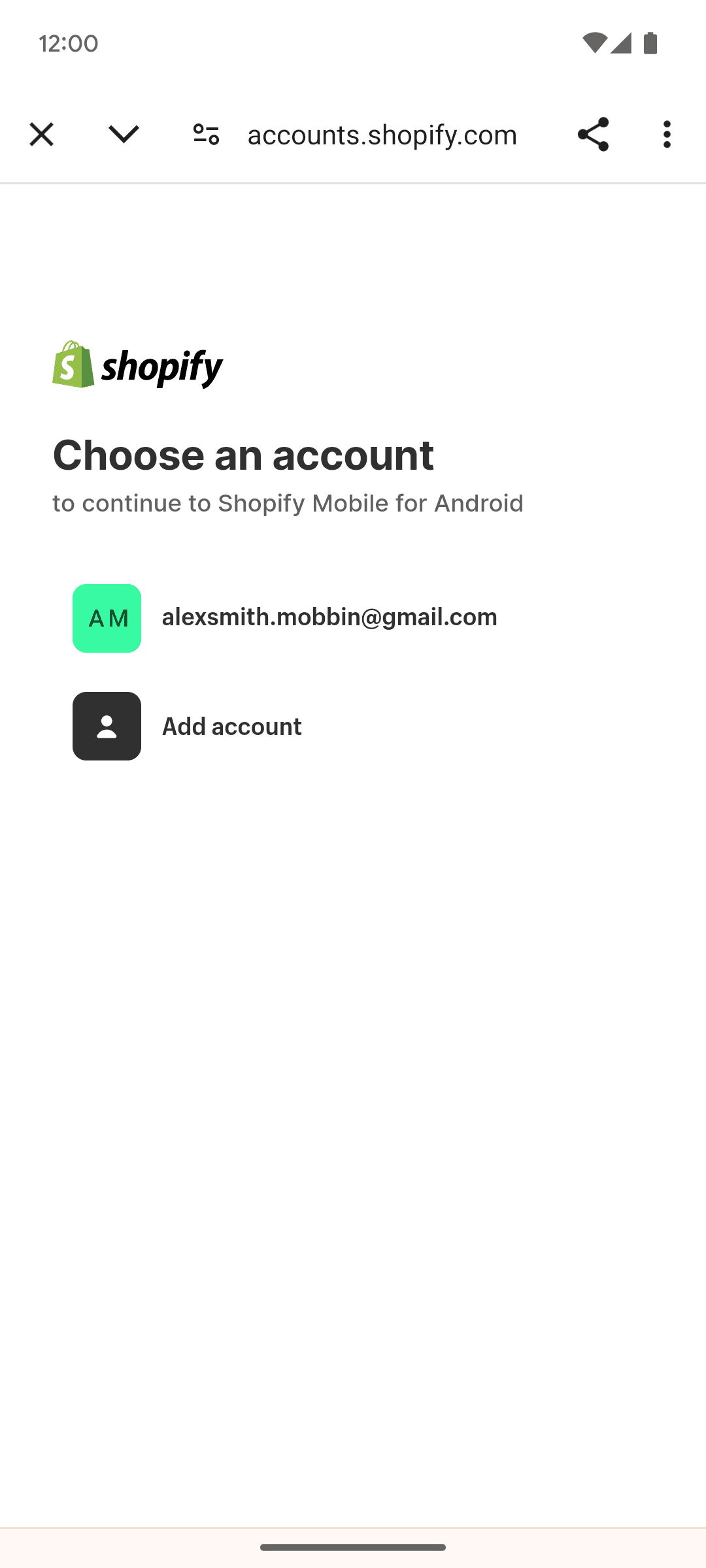Share this page link

593,135
